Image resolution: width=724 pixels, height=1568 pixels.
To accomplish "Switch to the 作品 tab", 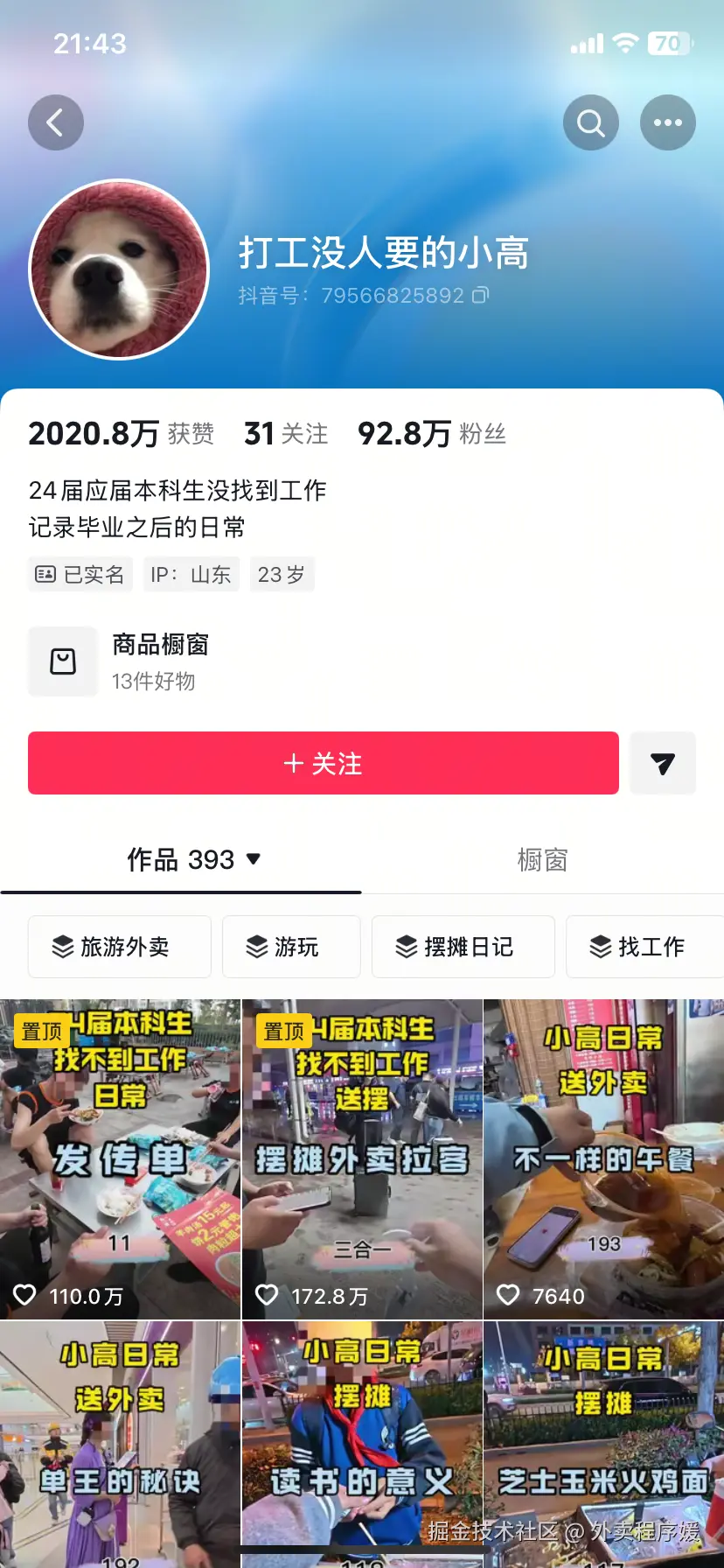I will click(x=182, y=859).
